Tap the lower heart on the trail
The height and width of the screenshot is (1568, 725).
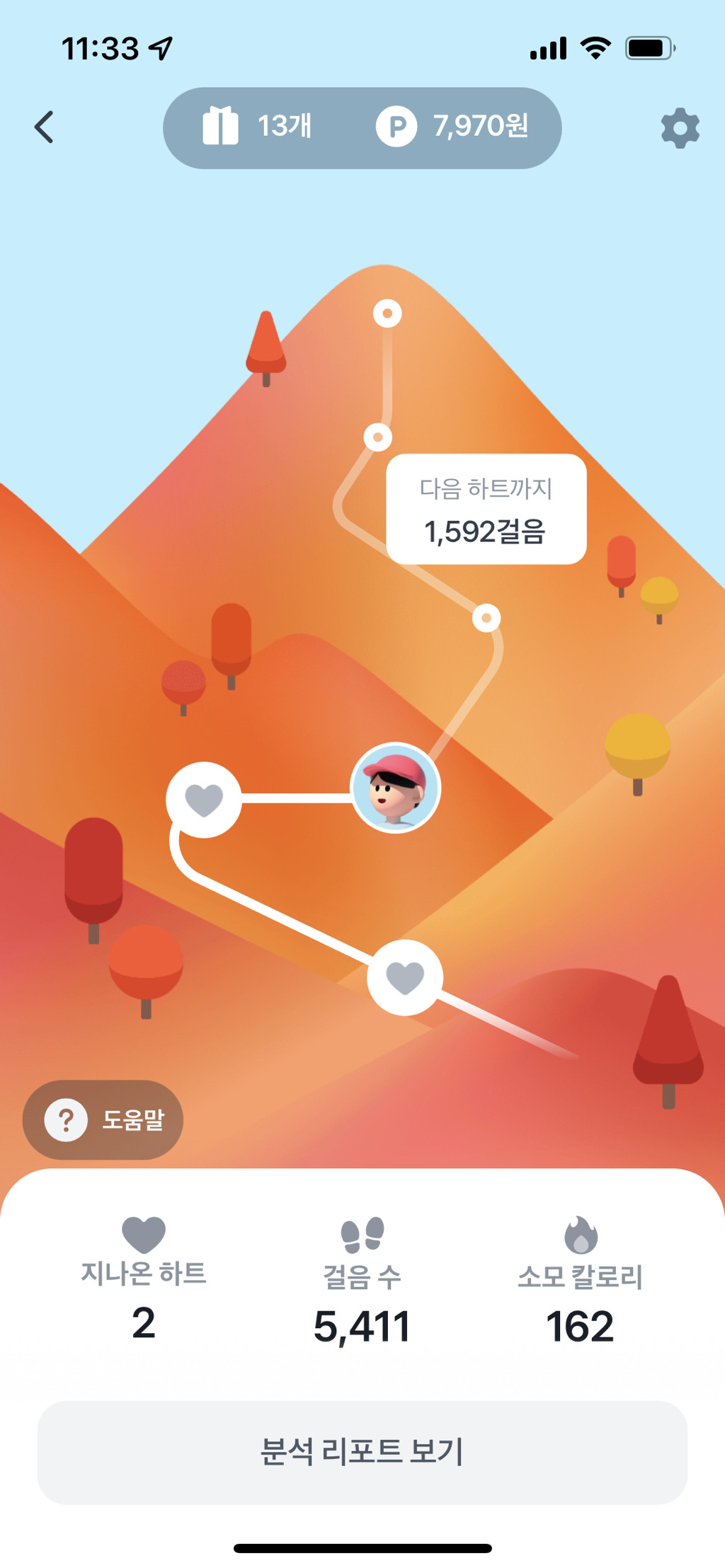(x=405, y=978)
